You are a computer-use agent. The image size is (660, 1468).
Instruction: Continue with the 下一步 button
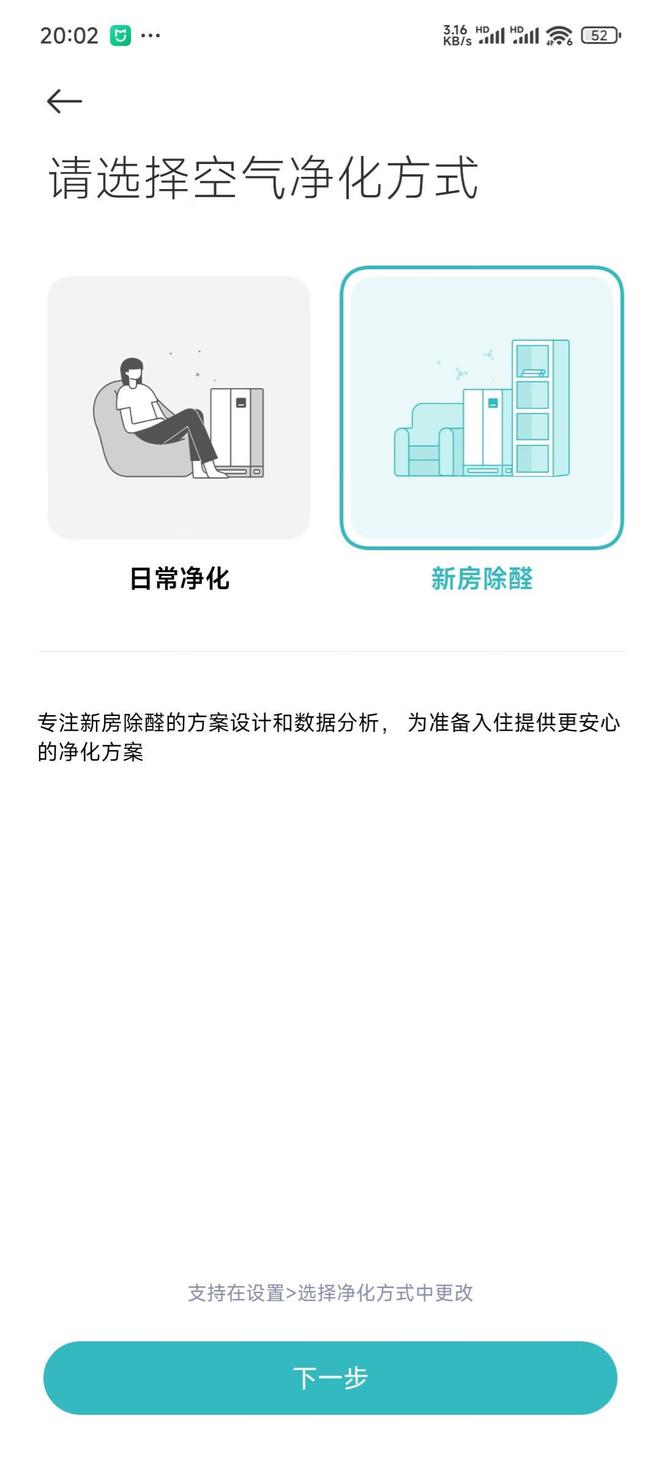pyautogui.click(x=330, y=1377)
